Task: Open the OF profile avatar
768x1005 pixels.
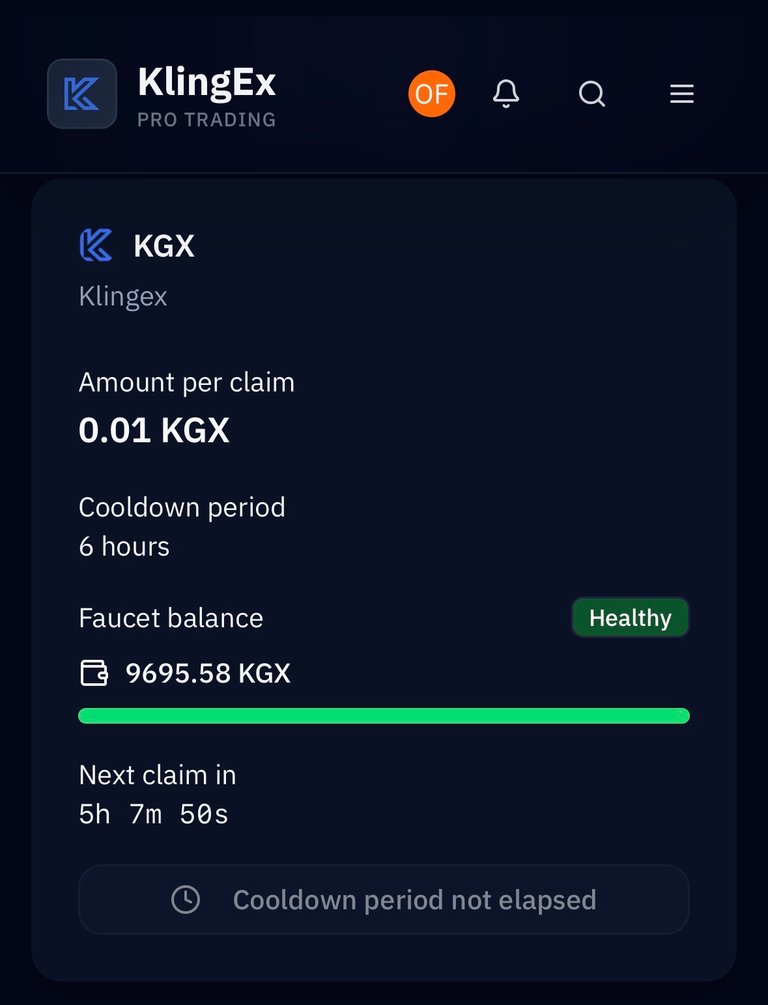Action: coord(431,94)
